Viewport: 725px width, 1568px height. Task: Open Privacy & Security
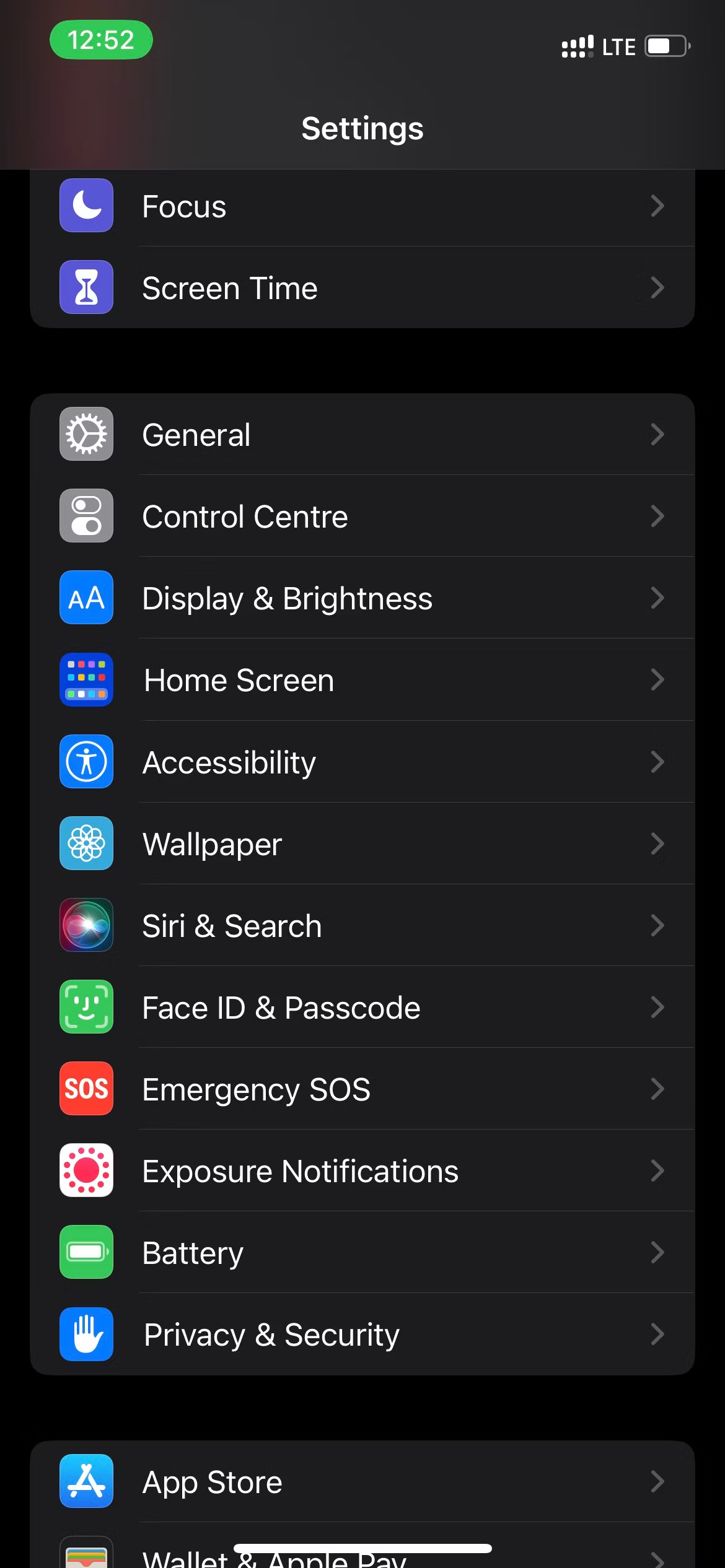[362, 1334]
